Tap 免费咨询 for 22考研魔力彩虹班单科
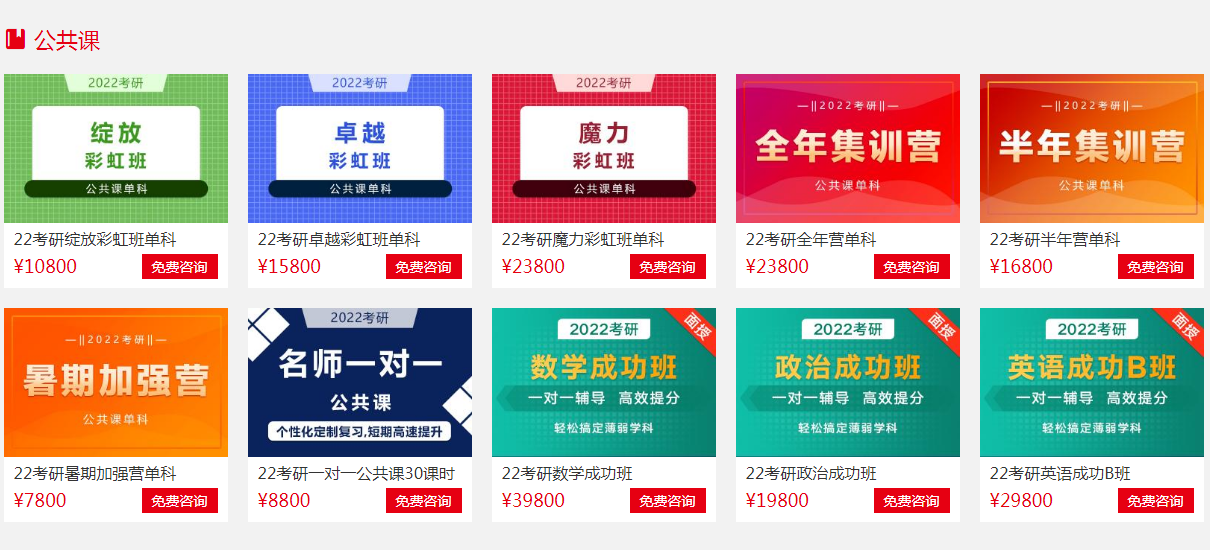 668,267
